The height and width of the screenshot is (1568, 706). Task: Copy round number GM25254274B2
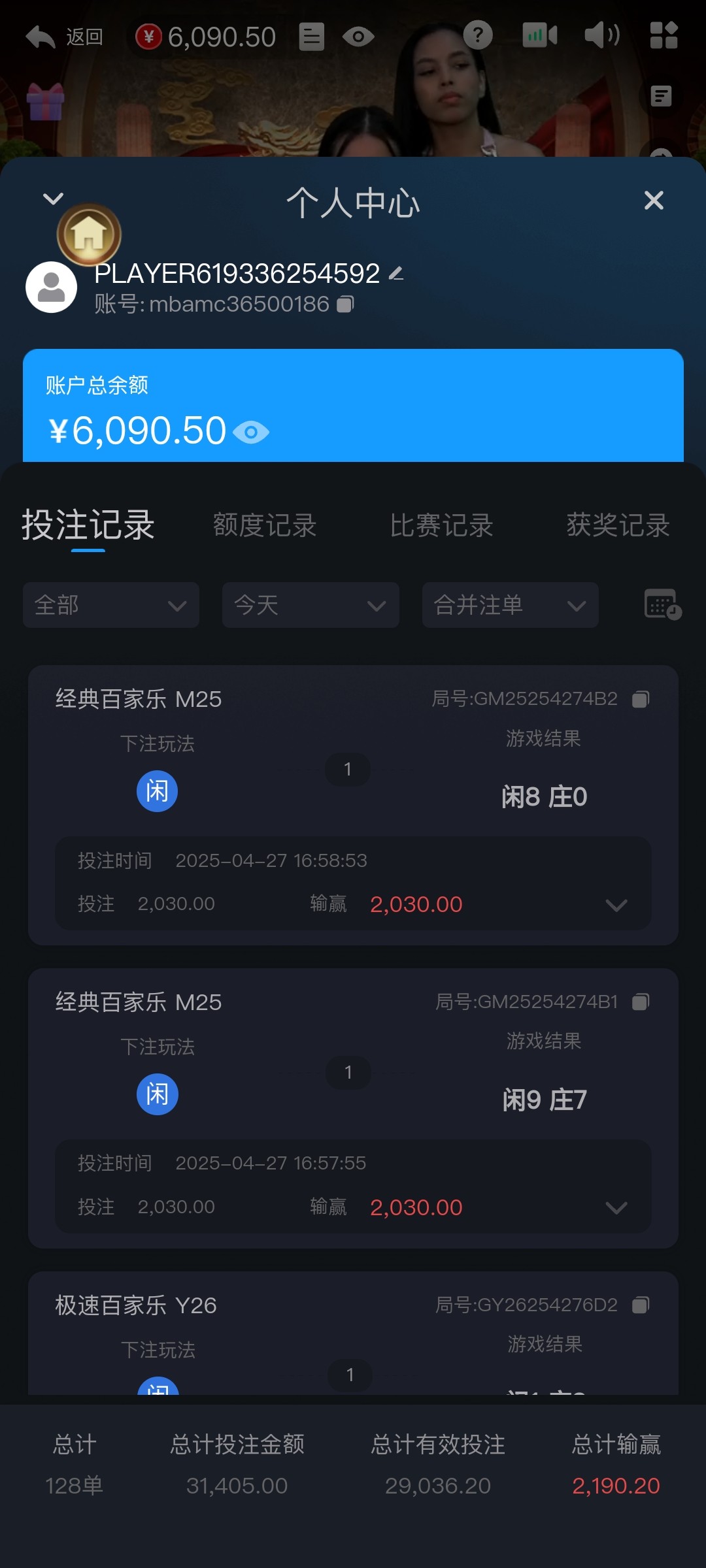pos(641,699)
